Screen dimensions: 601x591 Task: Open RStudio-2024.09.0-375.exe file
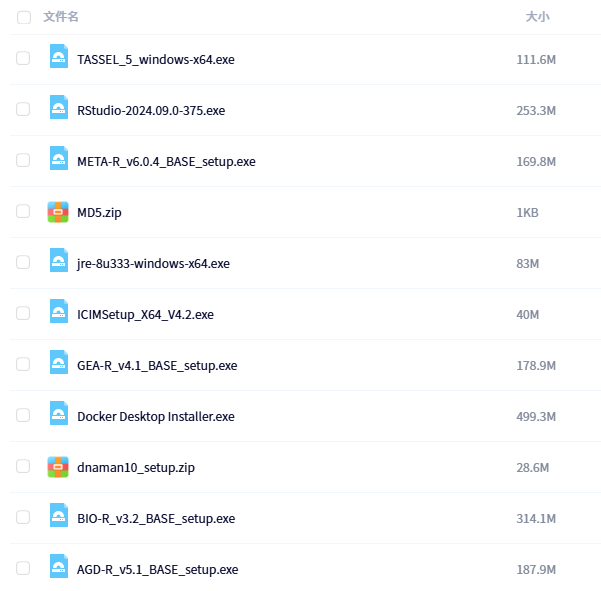click(150, 110)
